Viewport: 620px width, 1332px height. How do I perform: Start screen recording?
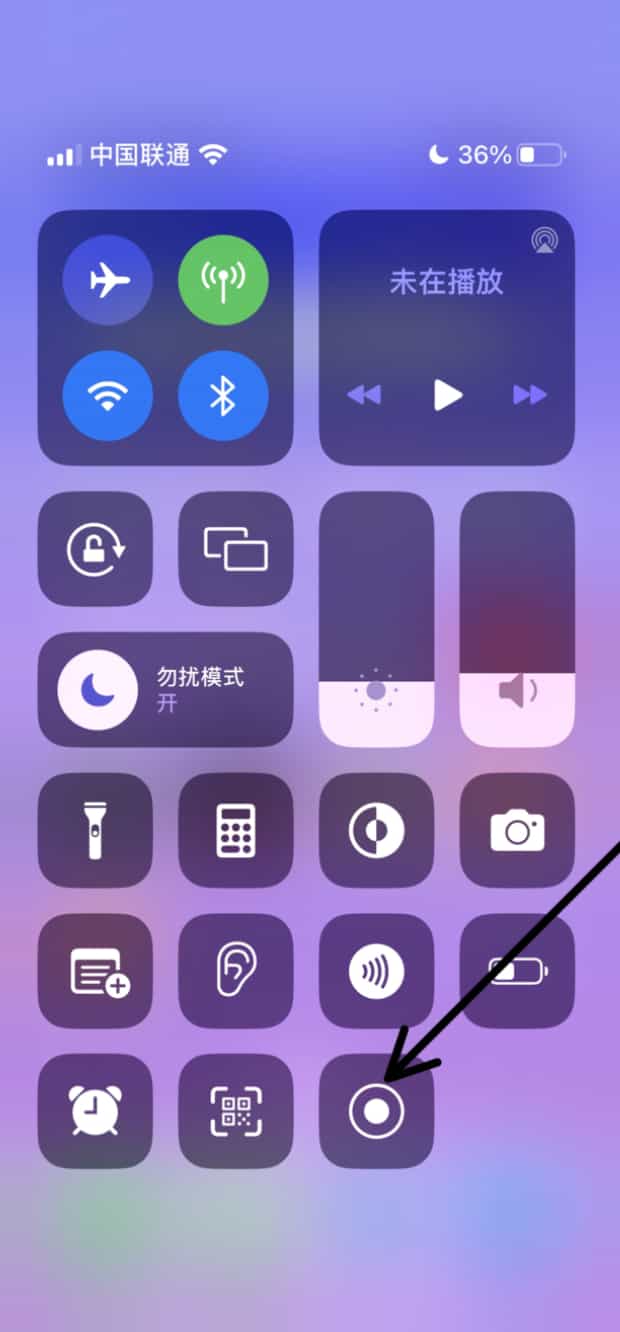(x=377, y=1111)
